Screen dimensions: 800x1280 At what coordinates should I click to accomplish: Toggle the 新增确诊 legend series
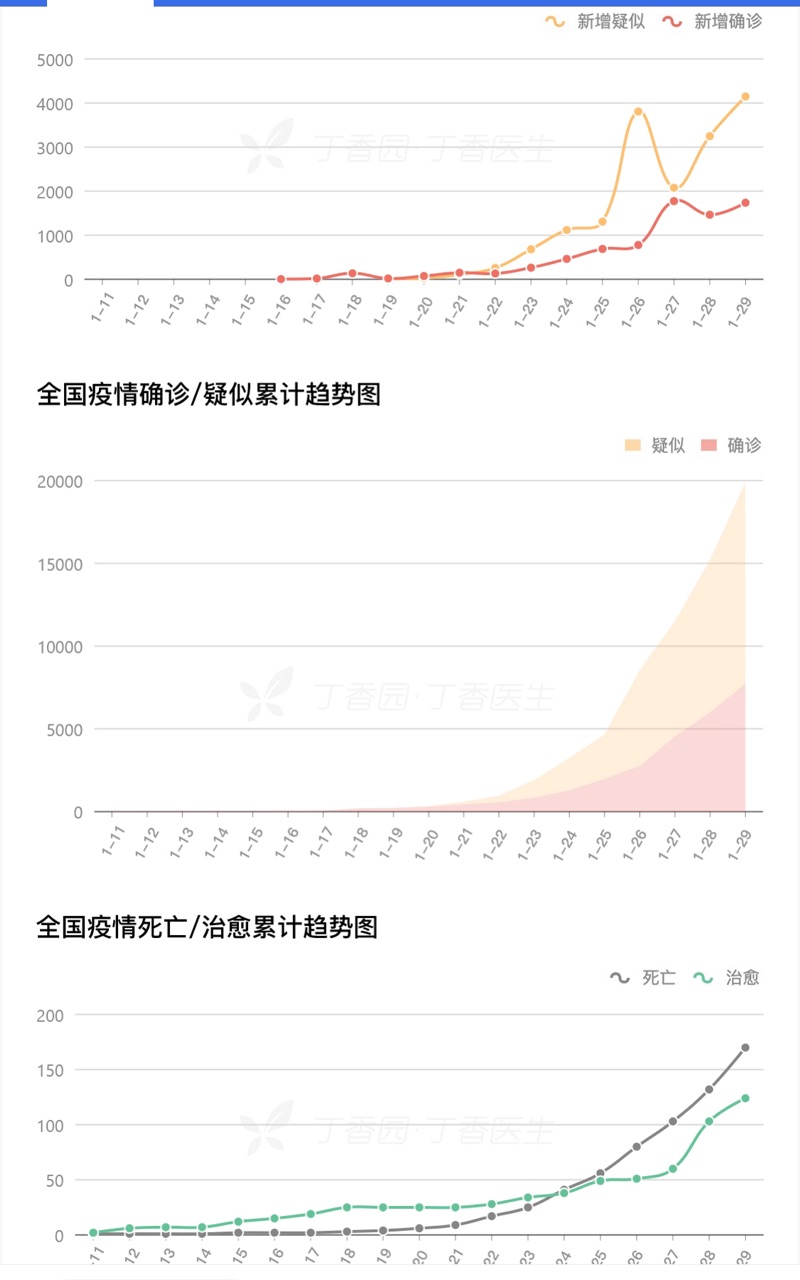coord(711,21)
